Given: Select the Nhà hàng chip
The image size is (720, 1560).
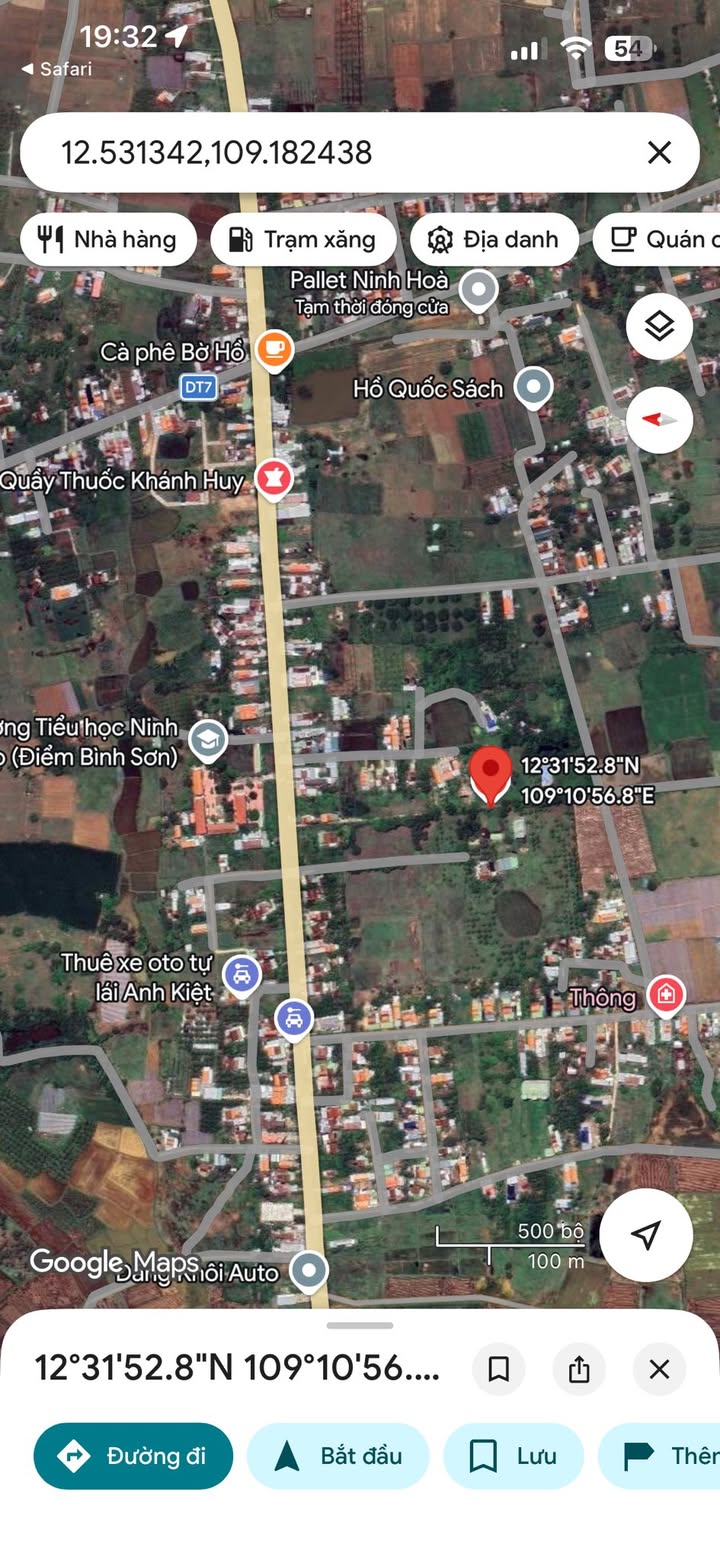Looking at the screenshot, I should [108, 239].
